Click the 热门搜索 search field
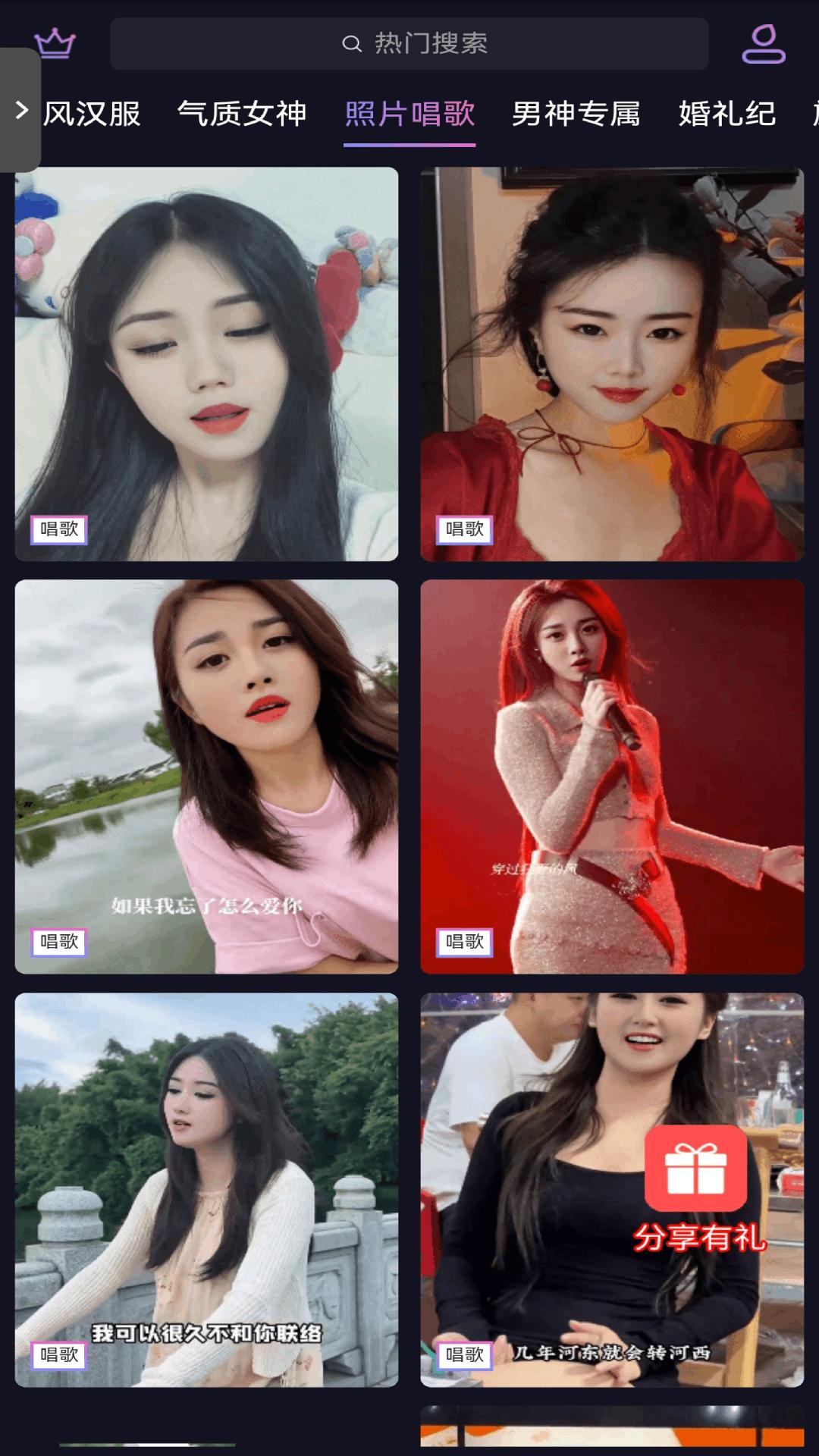This screenshot has height=1456, width=819. (409, 43)
